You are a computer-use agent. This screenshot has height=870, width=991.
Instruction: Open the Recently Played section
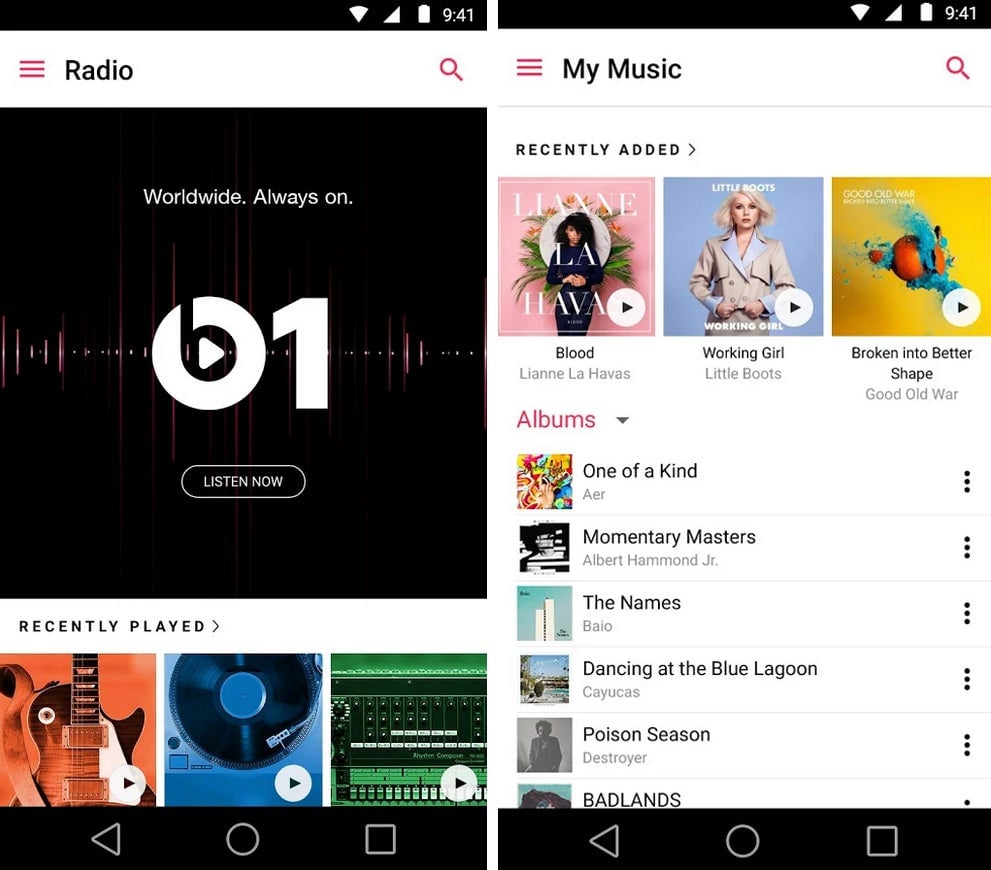(x=119, y=626)
